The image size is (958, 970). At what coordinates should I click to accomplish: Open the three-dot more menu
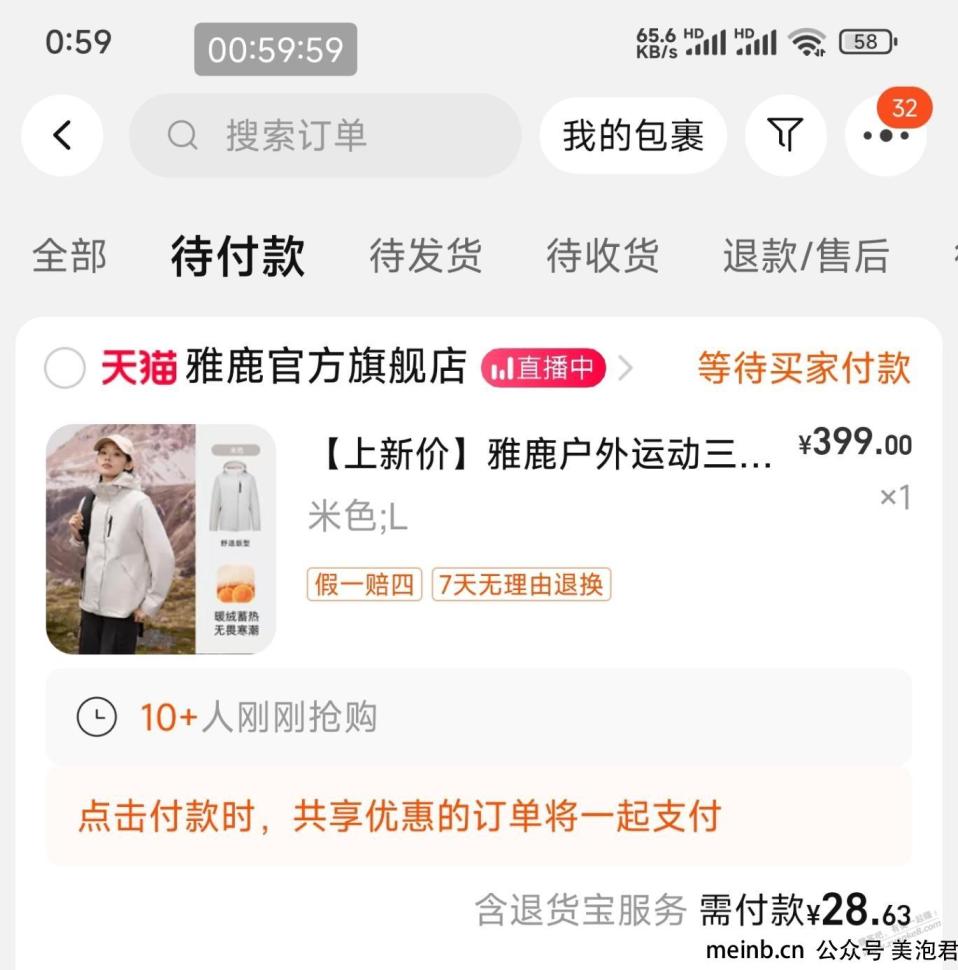click(x=885, y=136)
